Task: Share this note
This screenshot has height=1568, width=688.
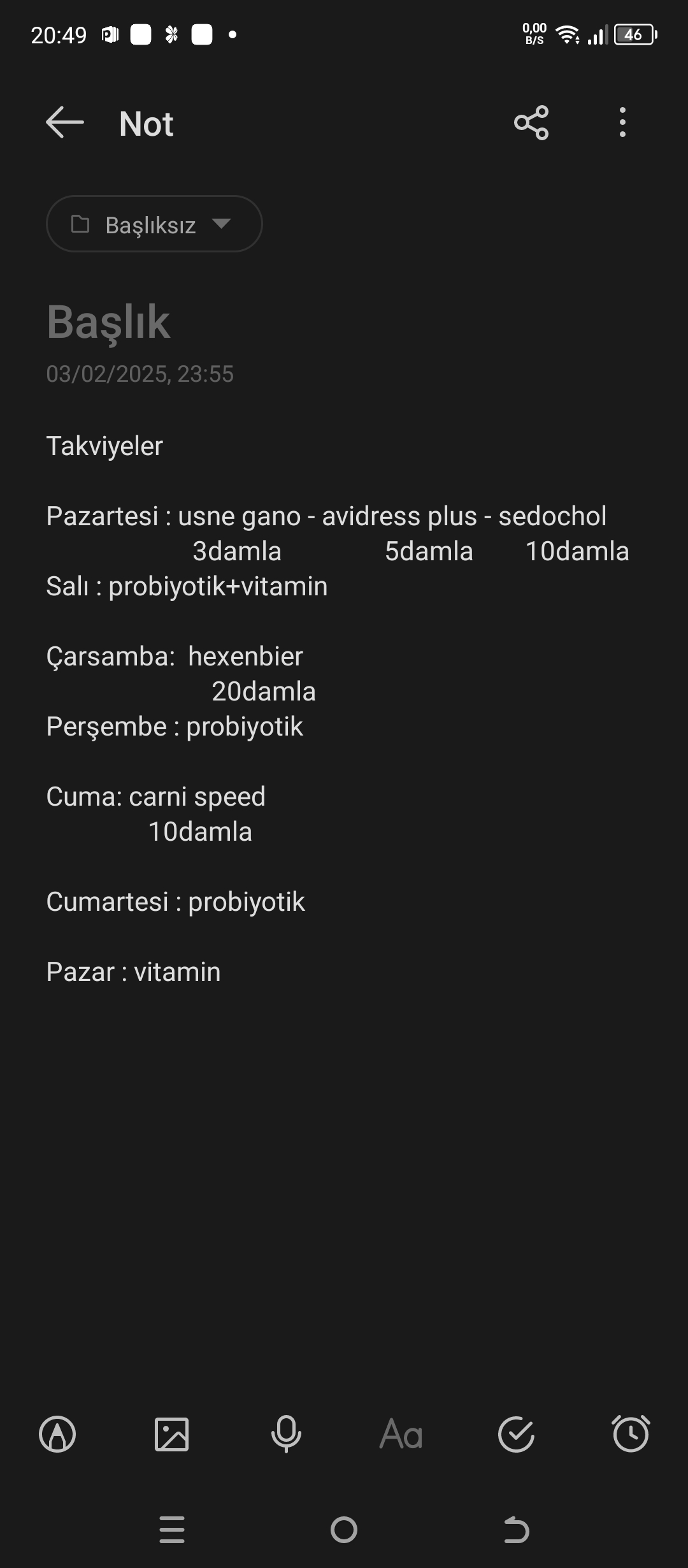Action: click(x=531, y=122)
